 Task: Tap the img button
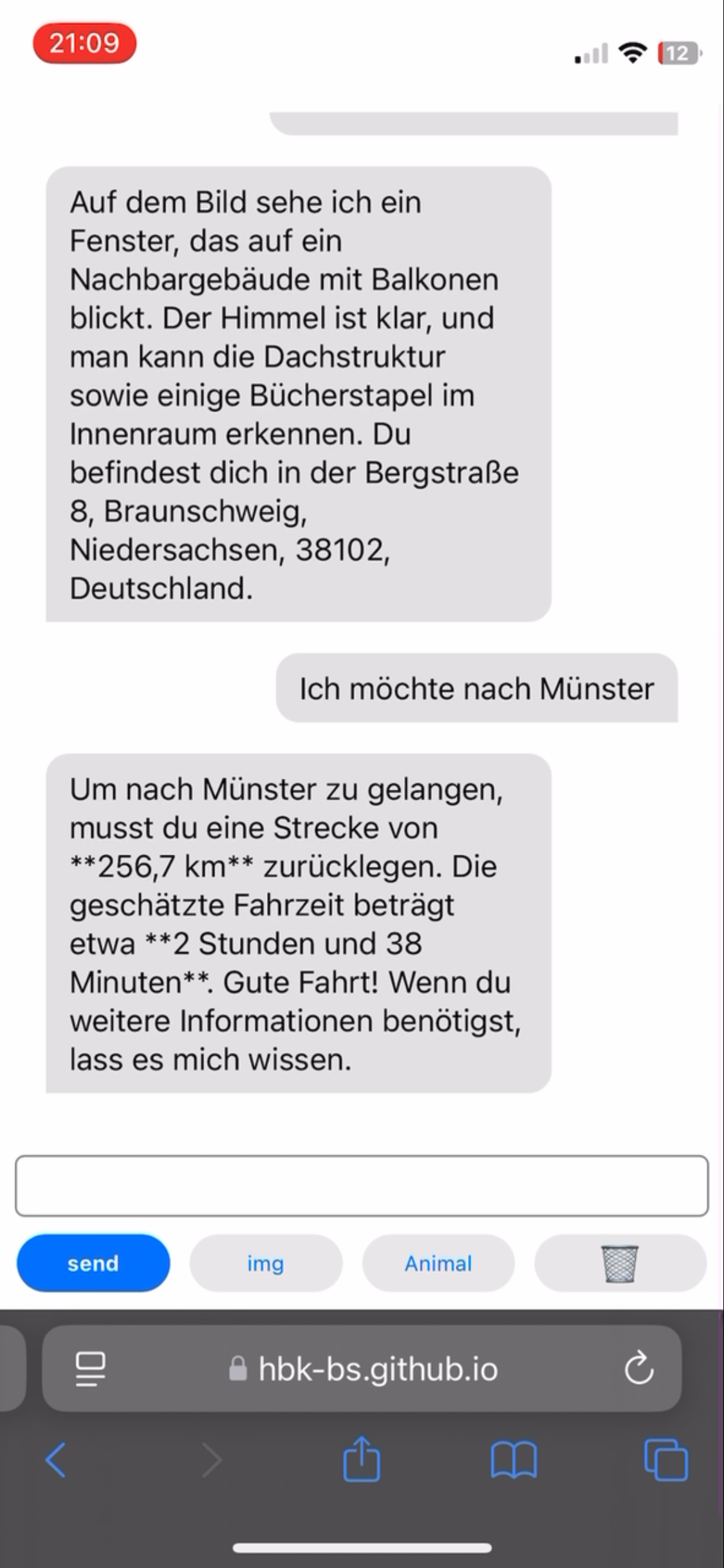point(266,1263)
